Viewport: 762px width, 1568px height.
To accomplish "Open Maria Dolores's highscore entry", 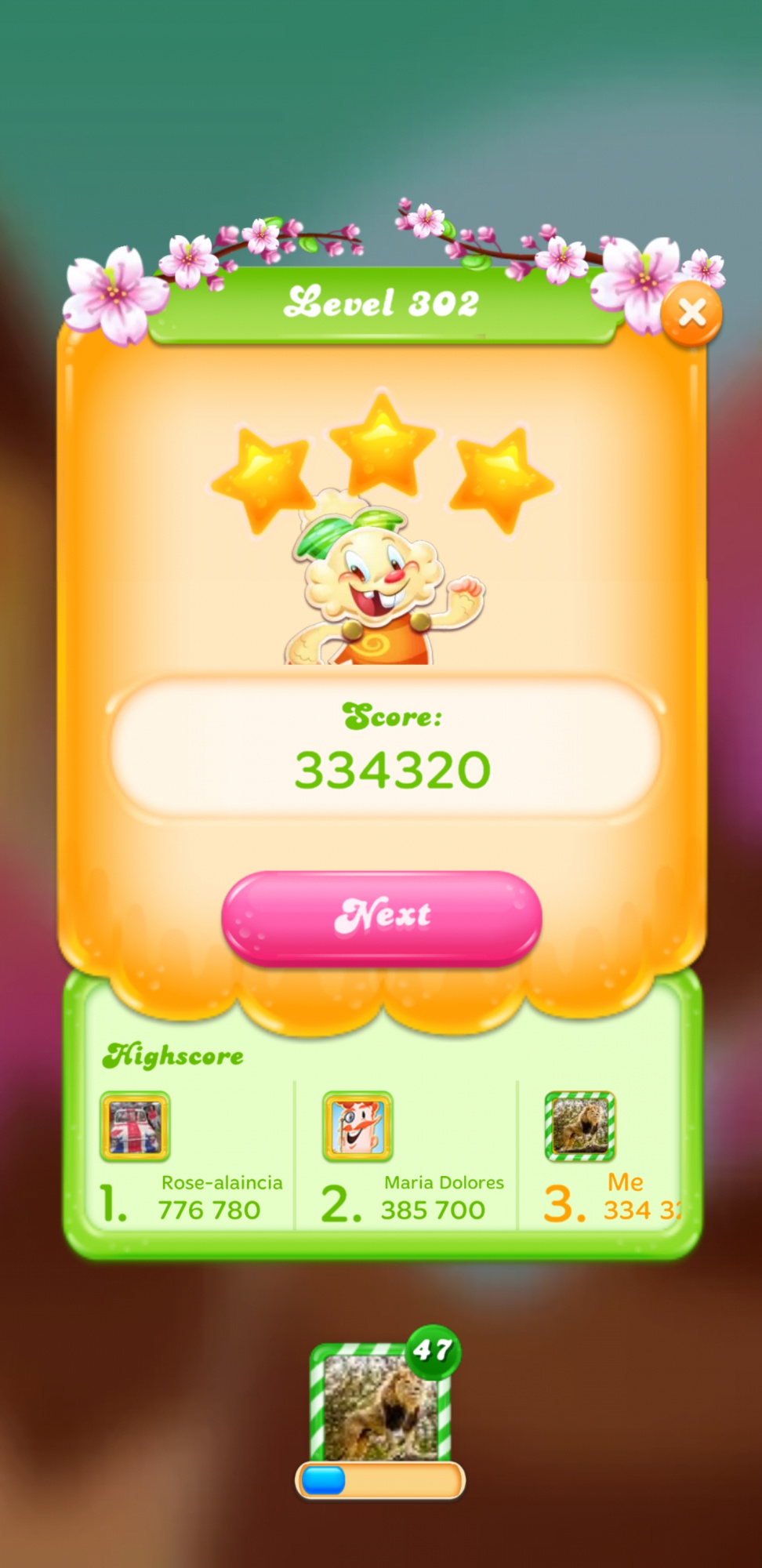I will [x=407, y=1157].
